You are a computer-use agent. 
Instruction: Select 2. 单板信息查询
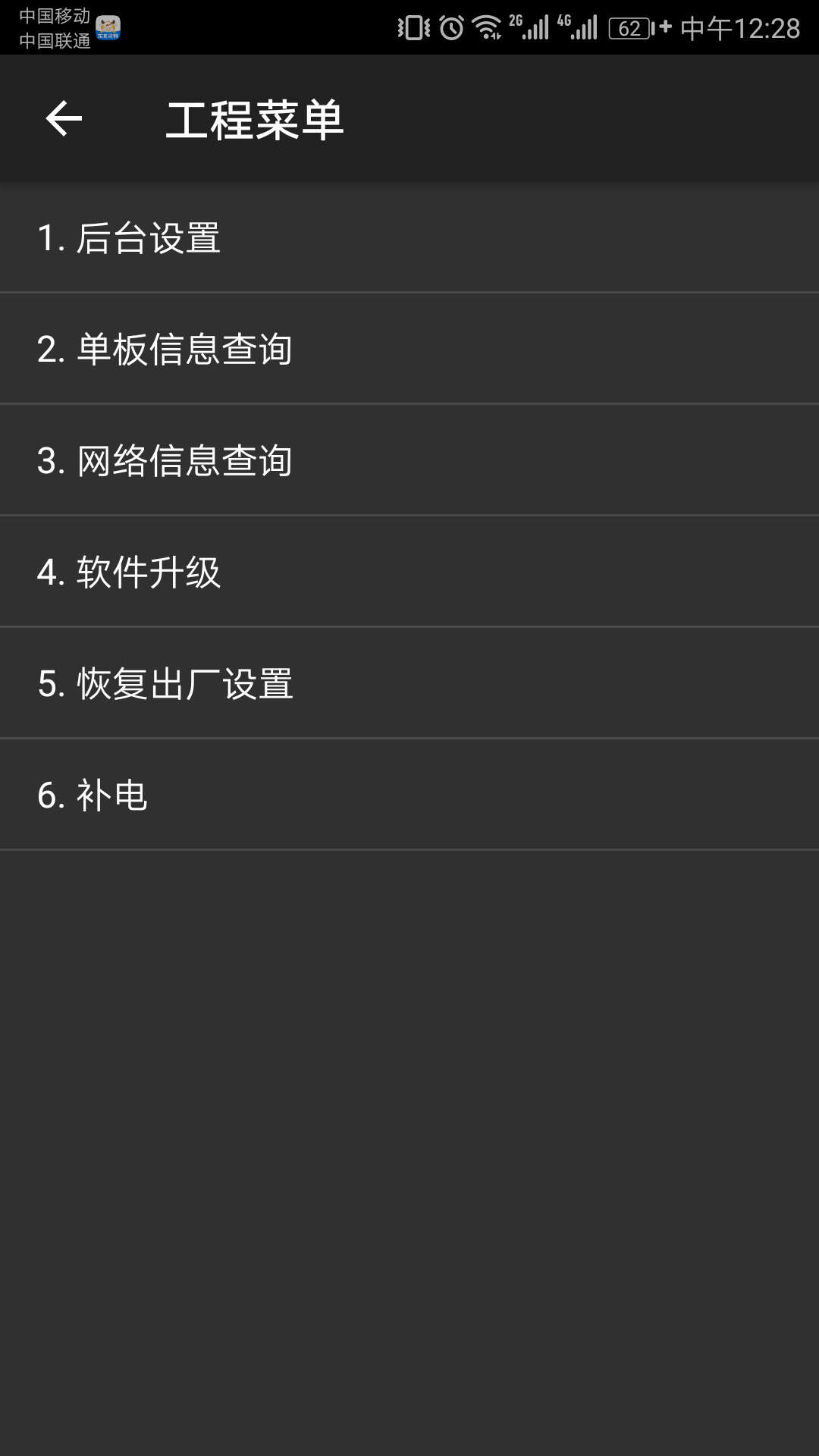409,349
